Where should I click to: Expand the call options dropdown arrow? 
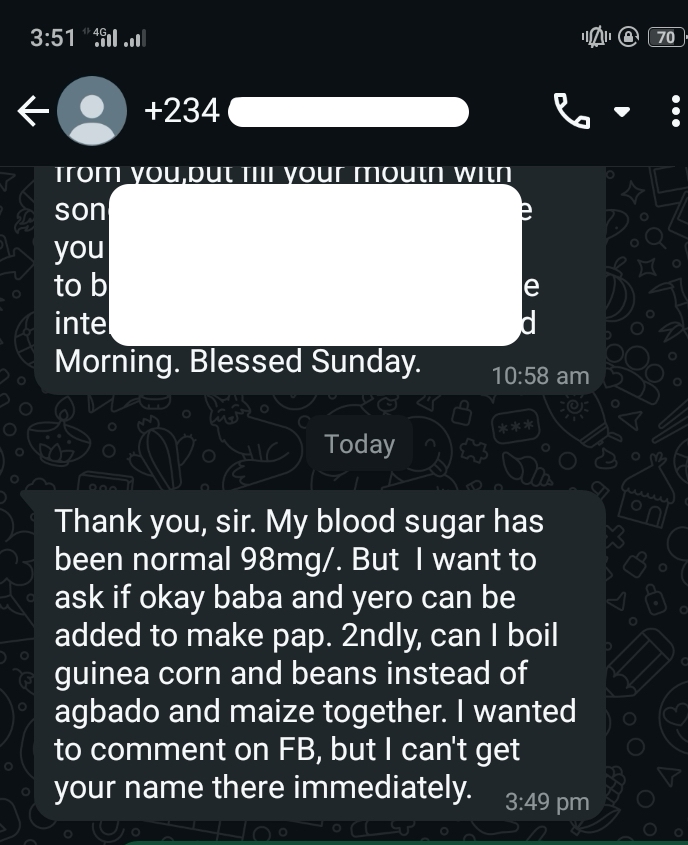pyautogui.click(x=622, y=112)
